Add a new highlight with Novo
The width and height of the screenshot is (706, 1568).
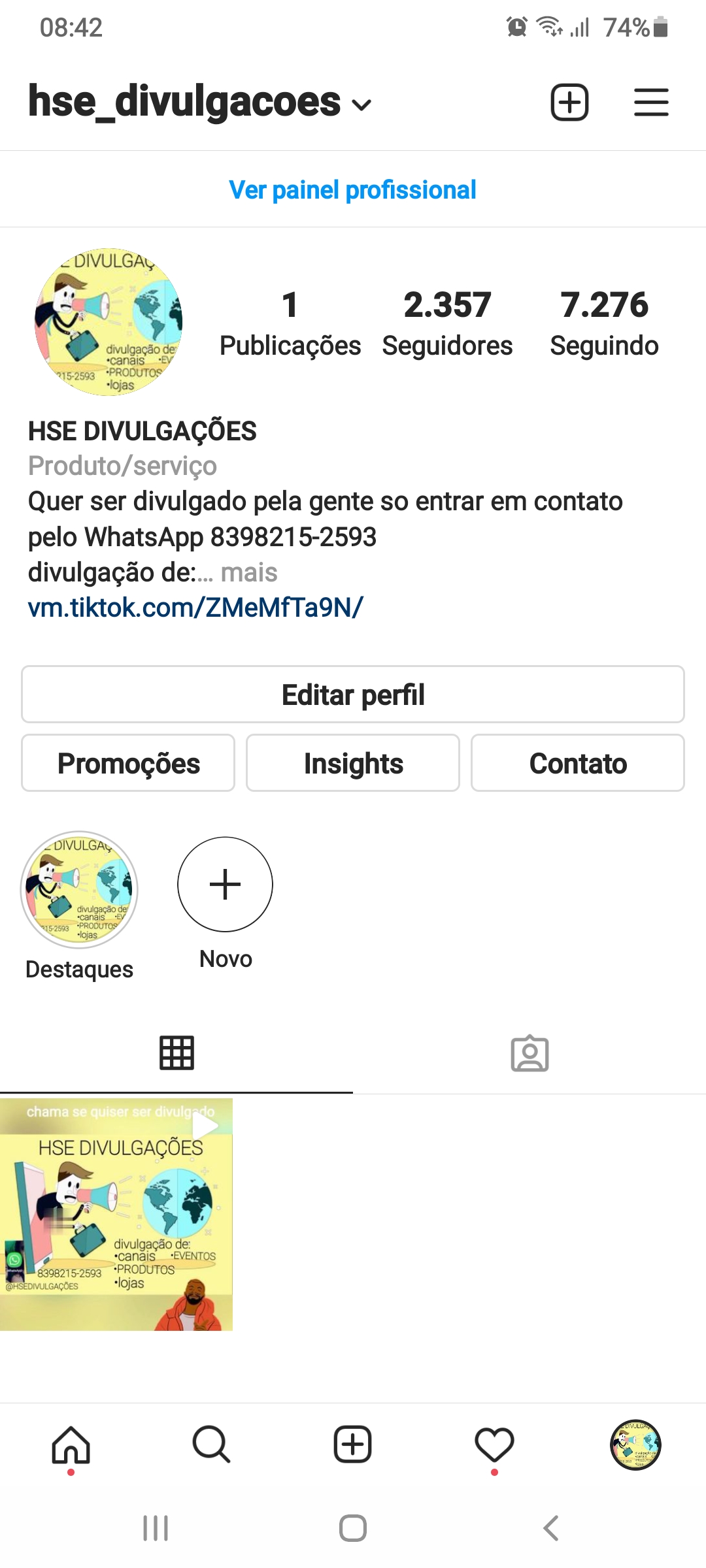click(x=226, y=885)
